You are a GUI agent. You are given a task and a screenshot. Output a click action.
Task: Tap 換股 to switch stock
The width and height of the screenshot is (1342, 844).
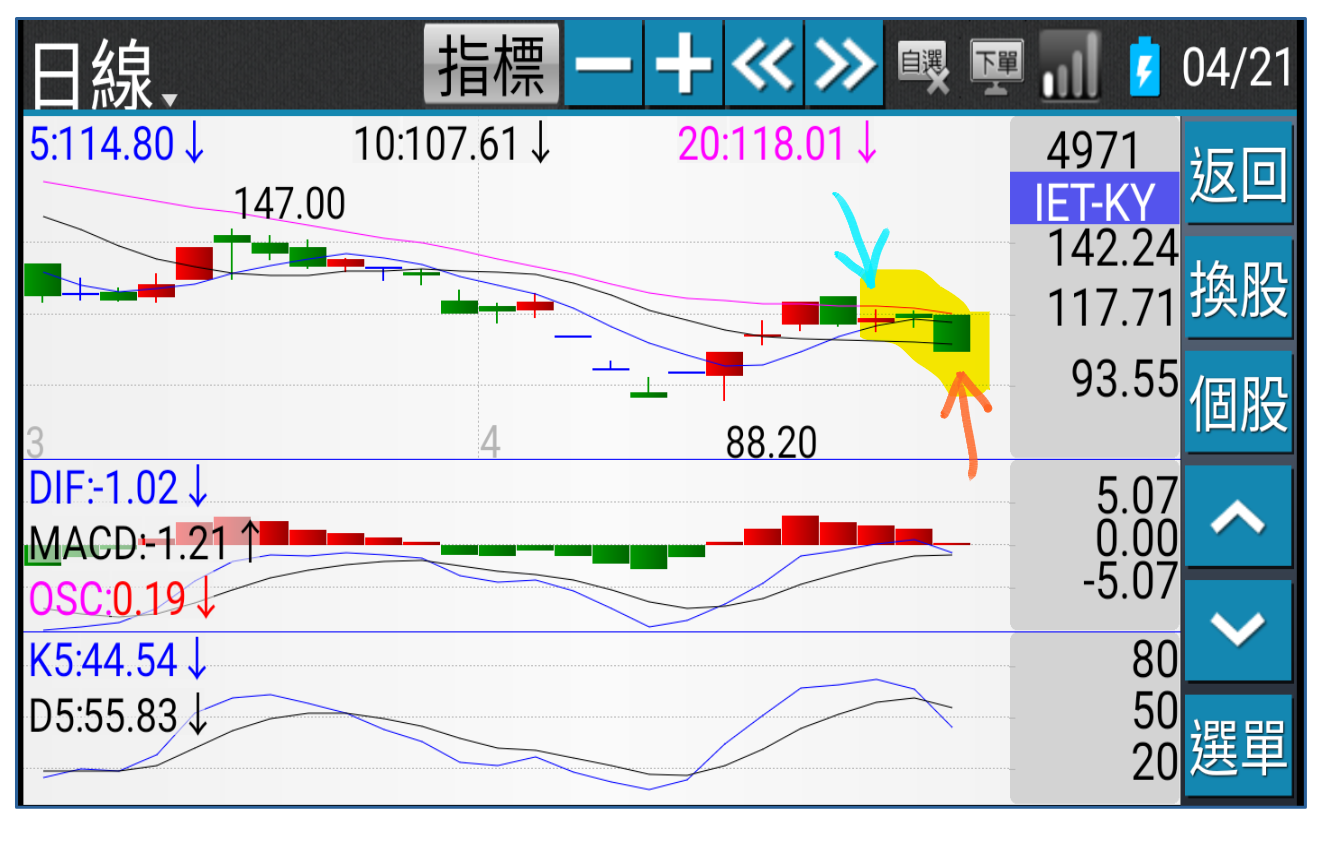point(1238,290)
